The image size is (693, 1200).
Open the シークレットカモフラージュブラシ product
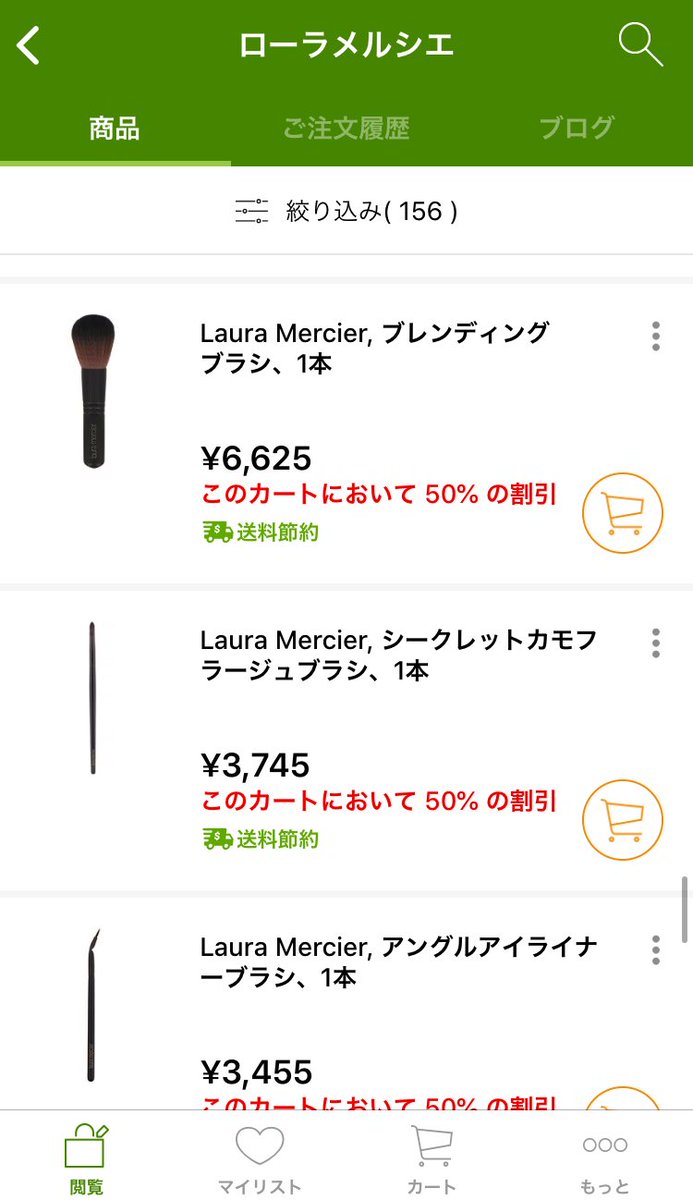(398, 655)
